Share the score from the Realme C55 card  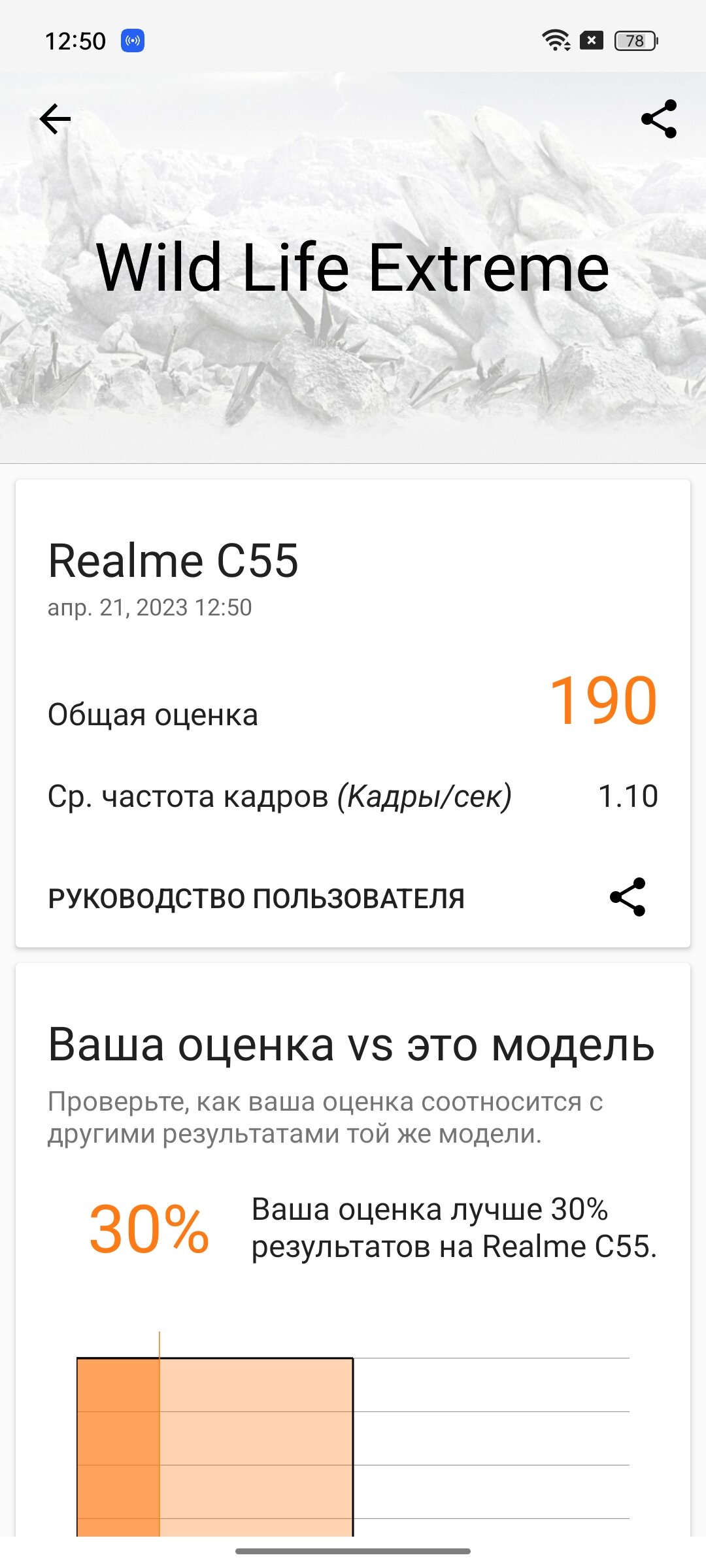tap(628, 897)
